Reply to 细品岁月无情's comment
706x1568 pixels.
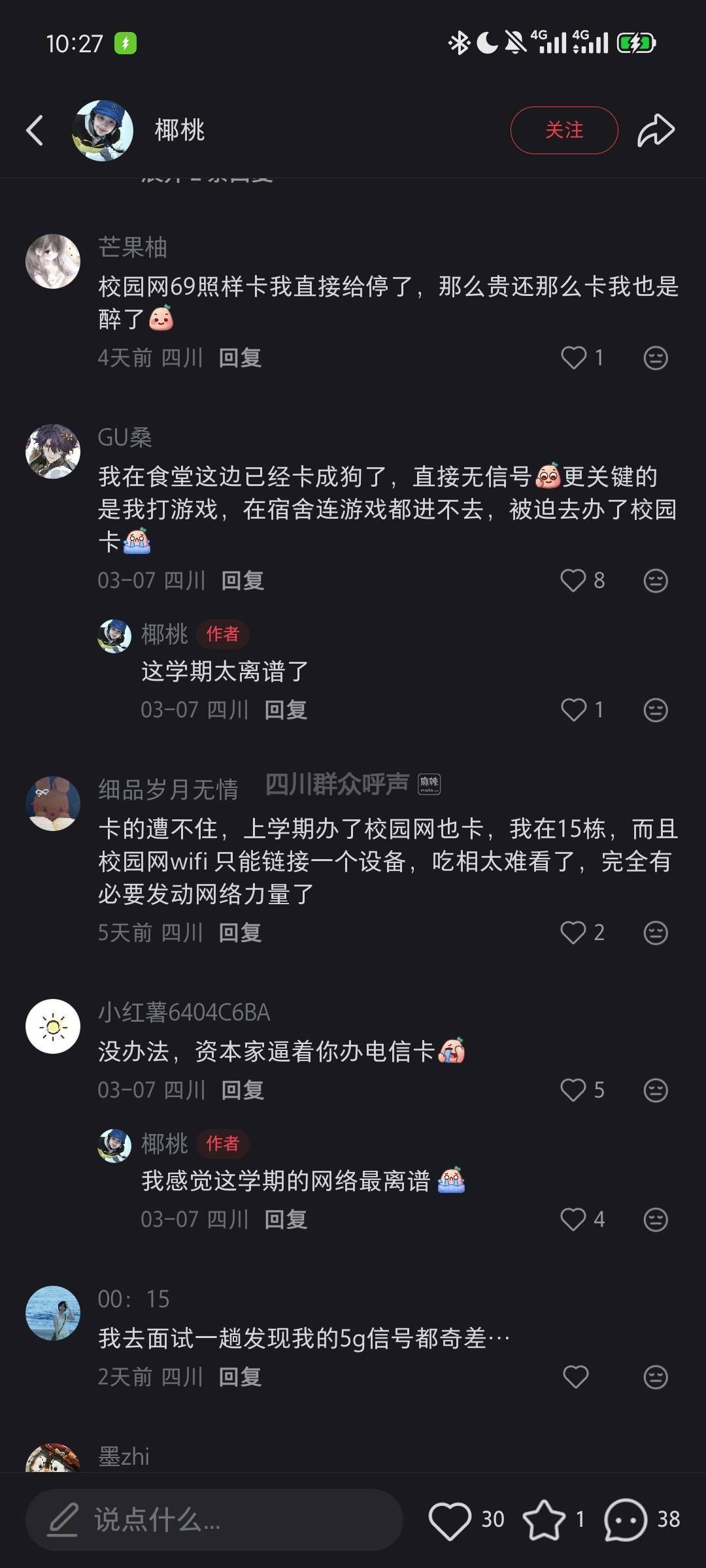240,932
